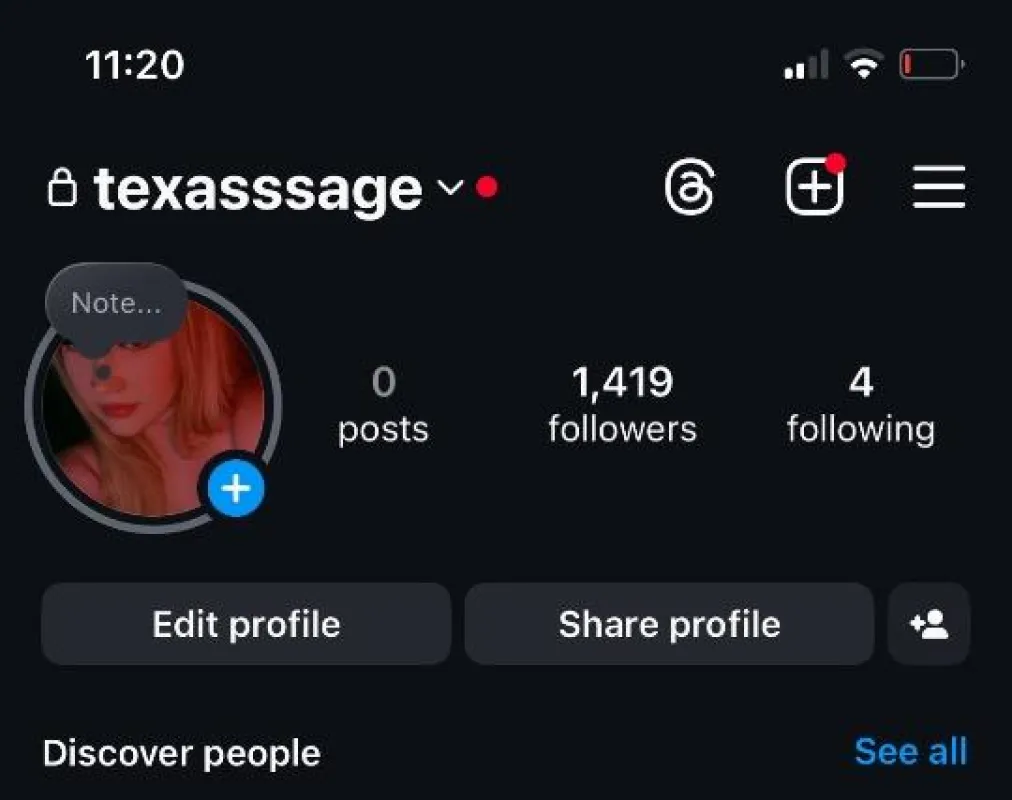1012x800 pixels.
Task: Toggle discover people via add-person icon
Action: tap(929, 625)
